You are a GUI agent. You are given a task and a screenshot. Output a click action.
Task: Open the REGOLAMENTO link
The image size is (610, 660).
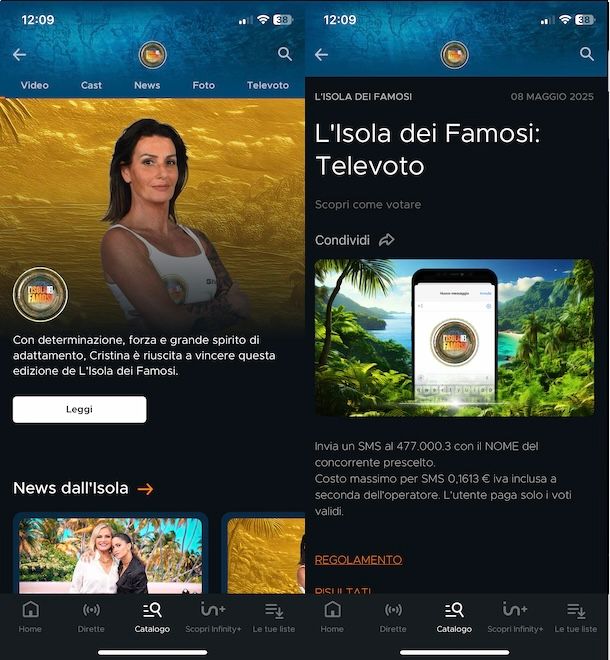pyautogui.click(x=358, y=560)
